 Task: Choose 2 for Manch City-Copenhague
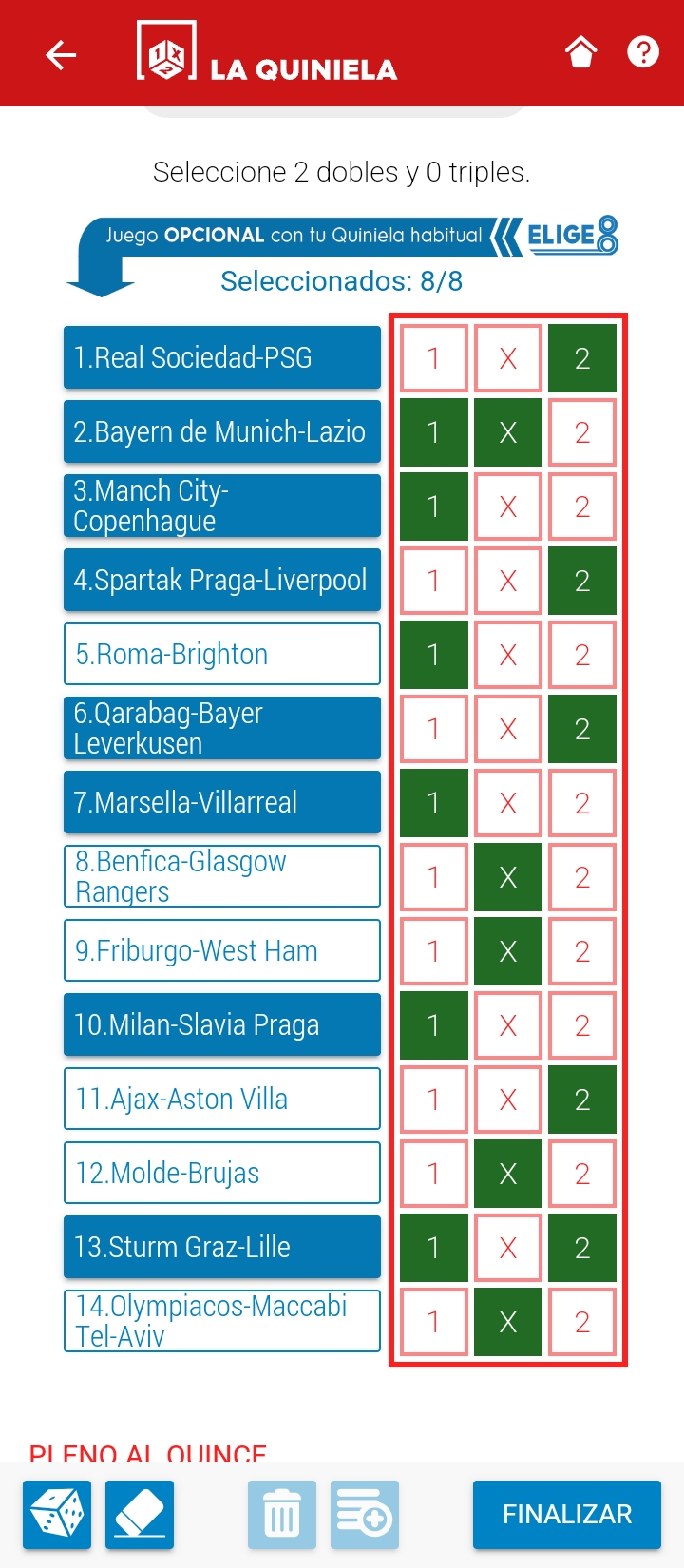click(x=582, y=507)
